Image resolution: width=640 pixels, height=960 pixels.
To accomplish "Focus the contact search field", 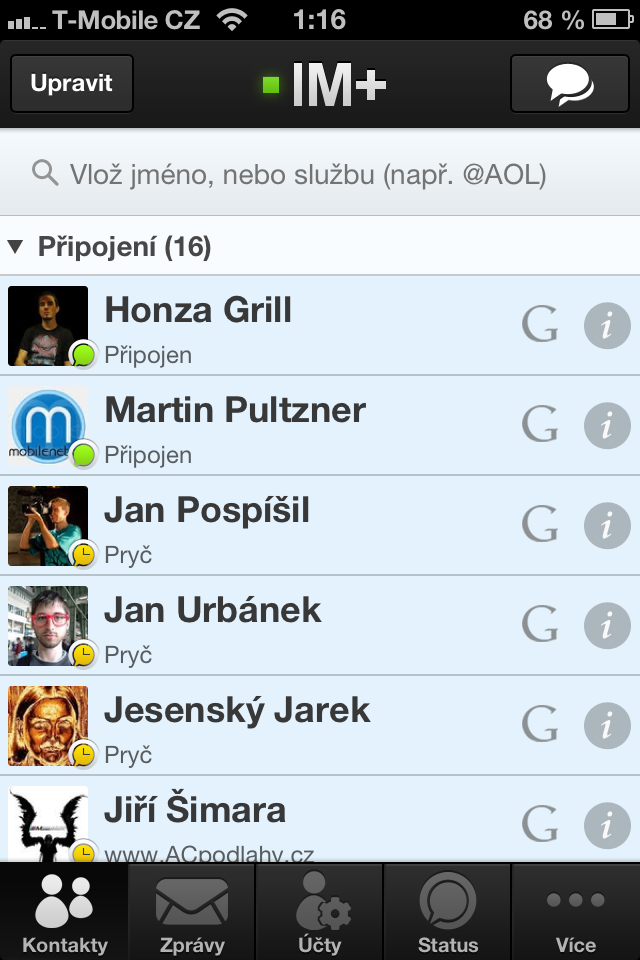I will point(320,175).
